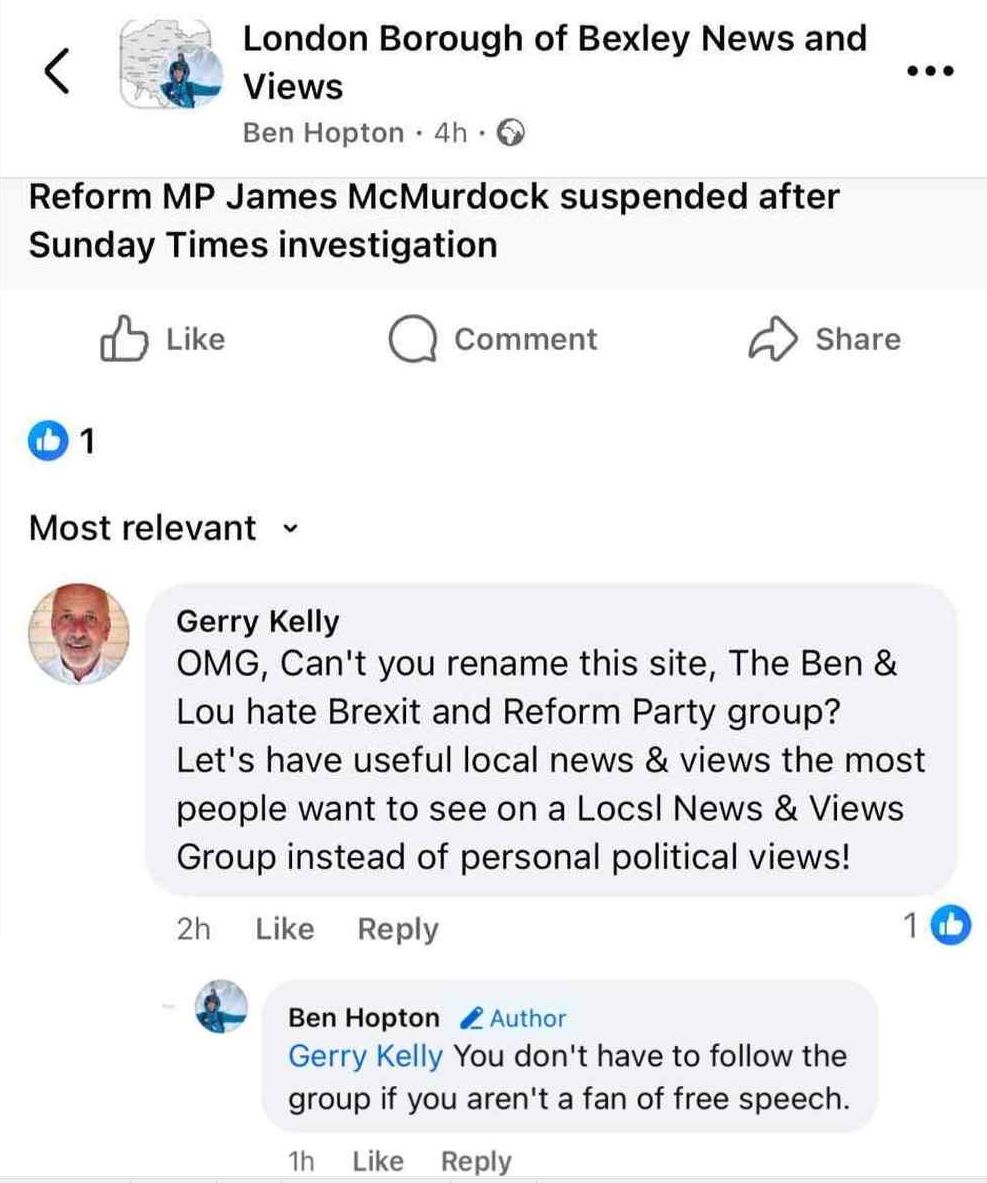Go back with the top-left arrow
The height and width of the screenshot is (1183, 987).
pos(57,70)
